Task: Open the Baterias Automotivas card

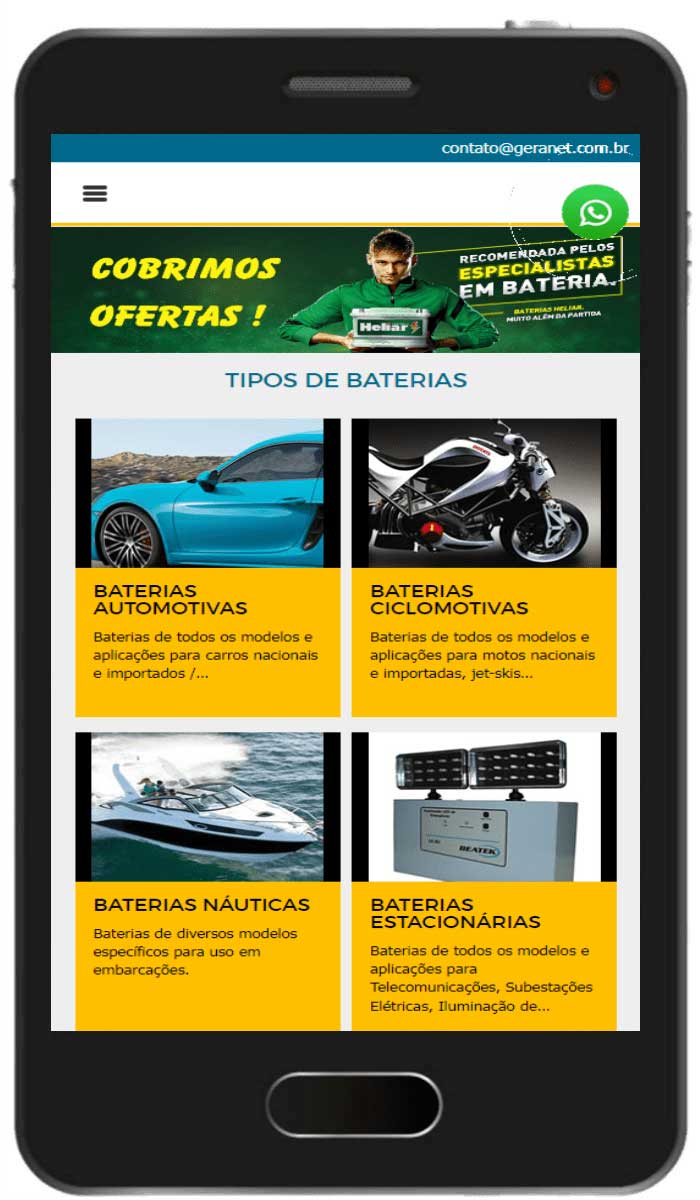Action: click(207, 567)
